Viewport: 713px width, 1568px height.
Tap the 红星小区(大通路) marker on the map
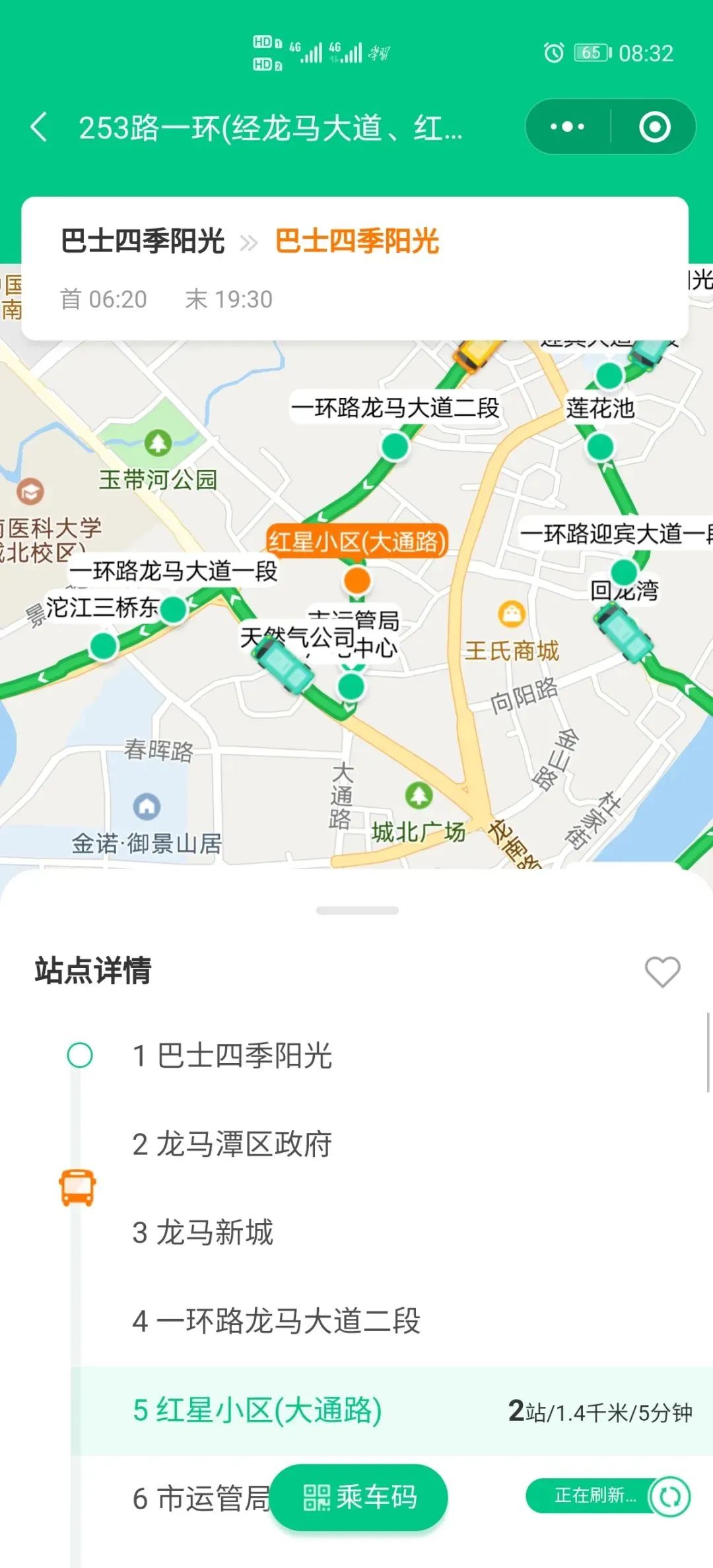[357, 581]
